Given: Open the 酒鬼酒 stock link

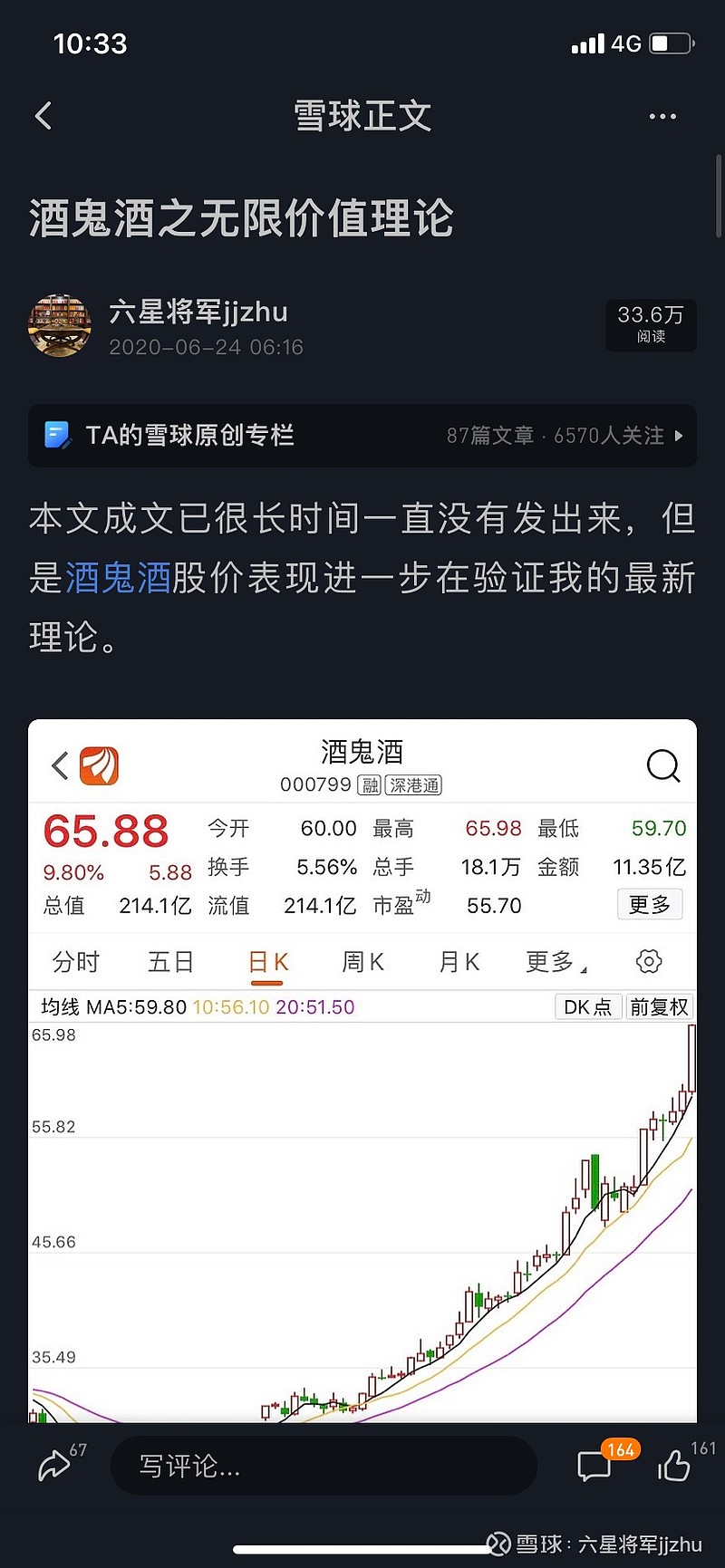Looking at the screenshot, I should click(x=119, y=578).
